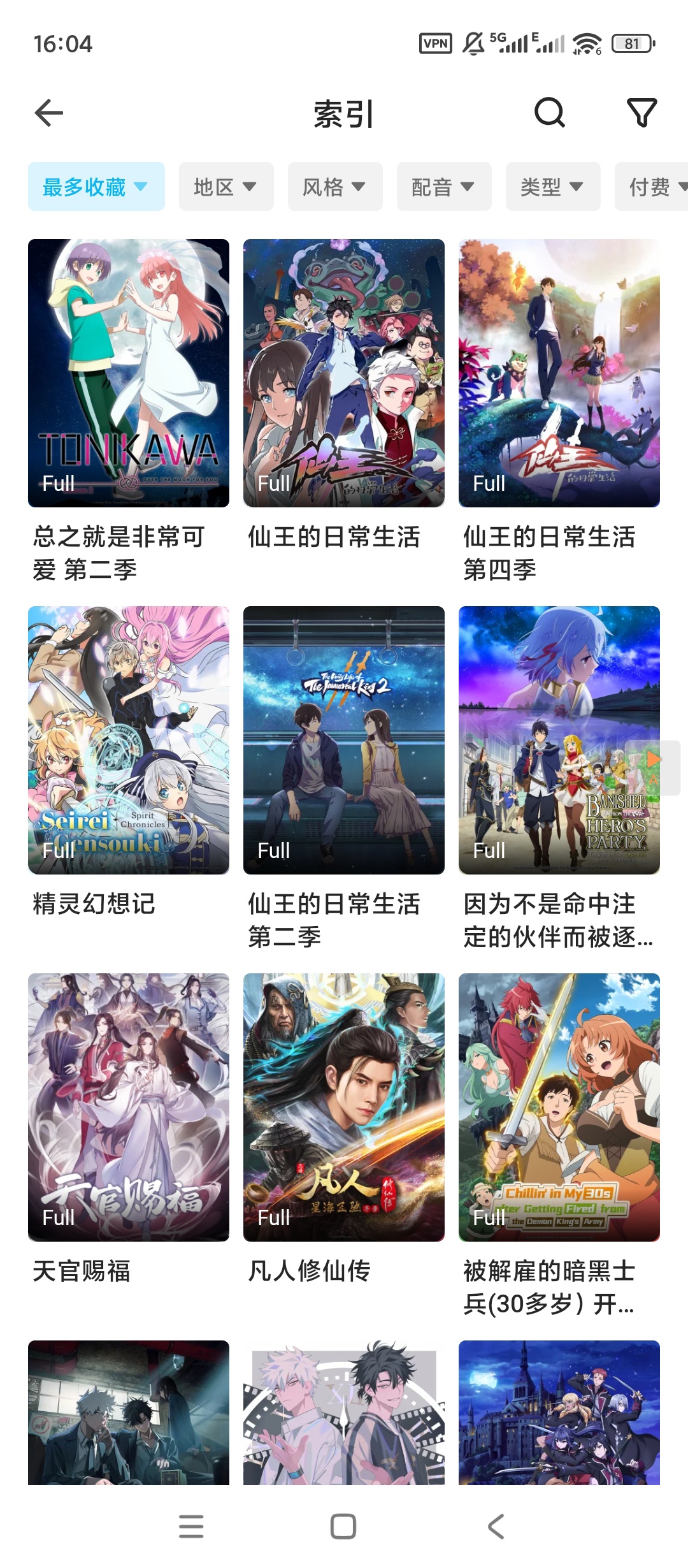Go back using the arrow icon
Image resolution: width=688 pixels, height=1568 pixels.
click(49, 113)
